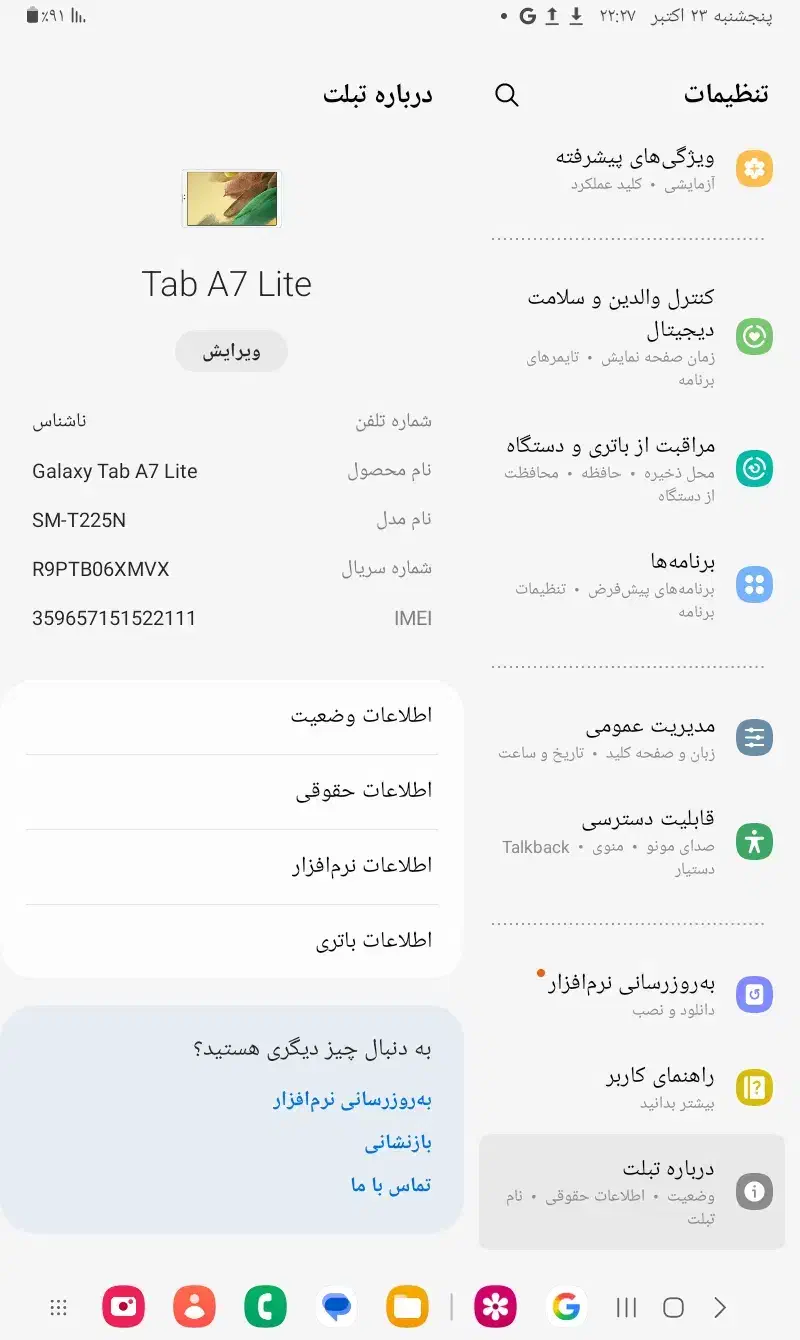Open the about tablet info icon
The width and height of the screenshot is (800, 1340).
tap(754, 1192)
